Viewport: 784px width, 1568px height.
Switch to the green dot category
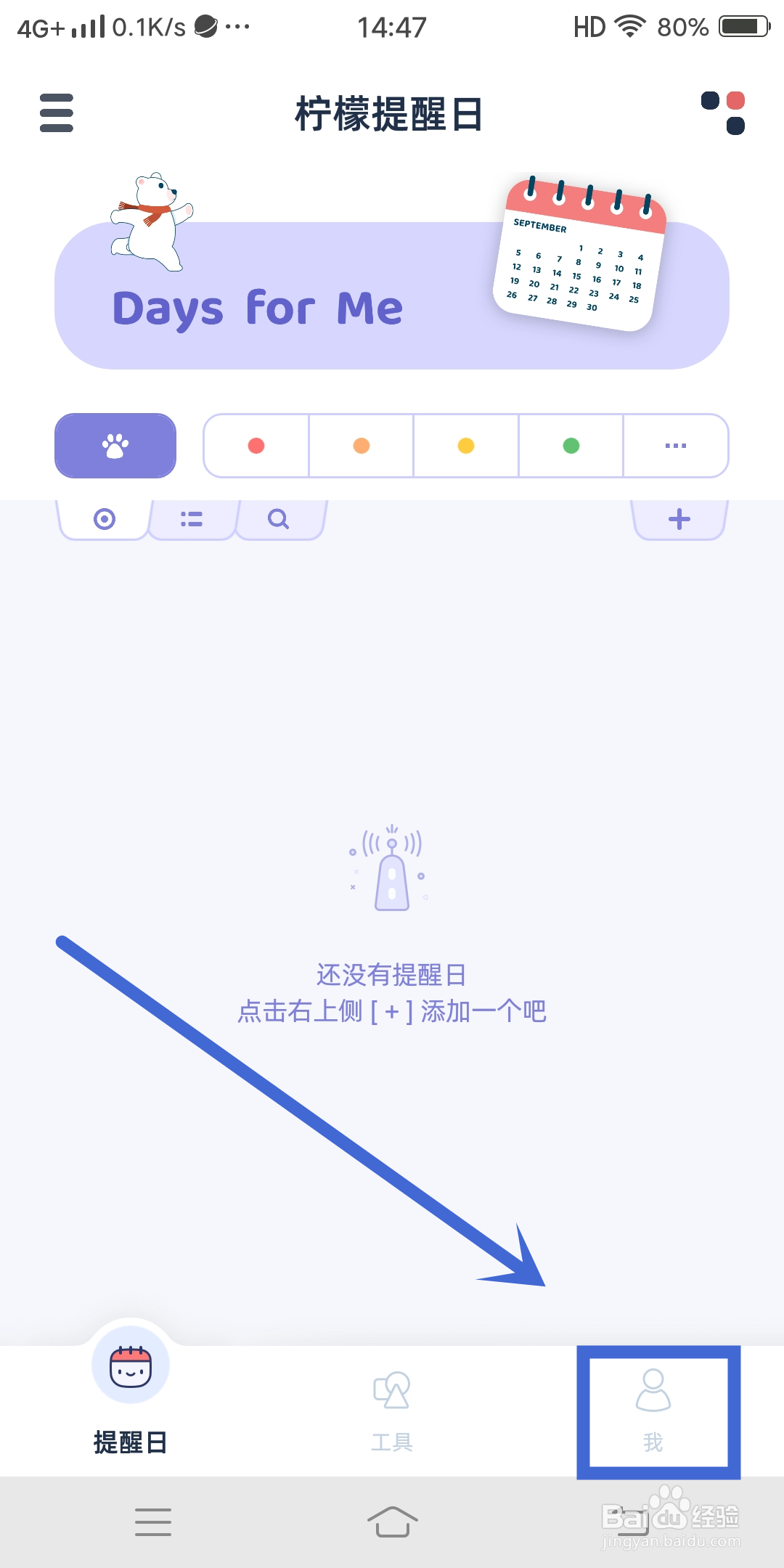click(571, 446)
